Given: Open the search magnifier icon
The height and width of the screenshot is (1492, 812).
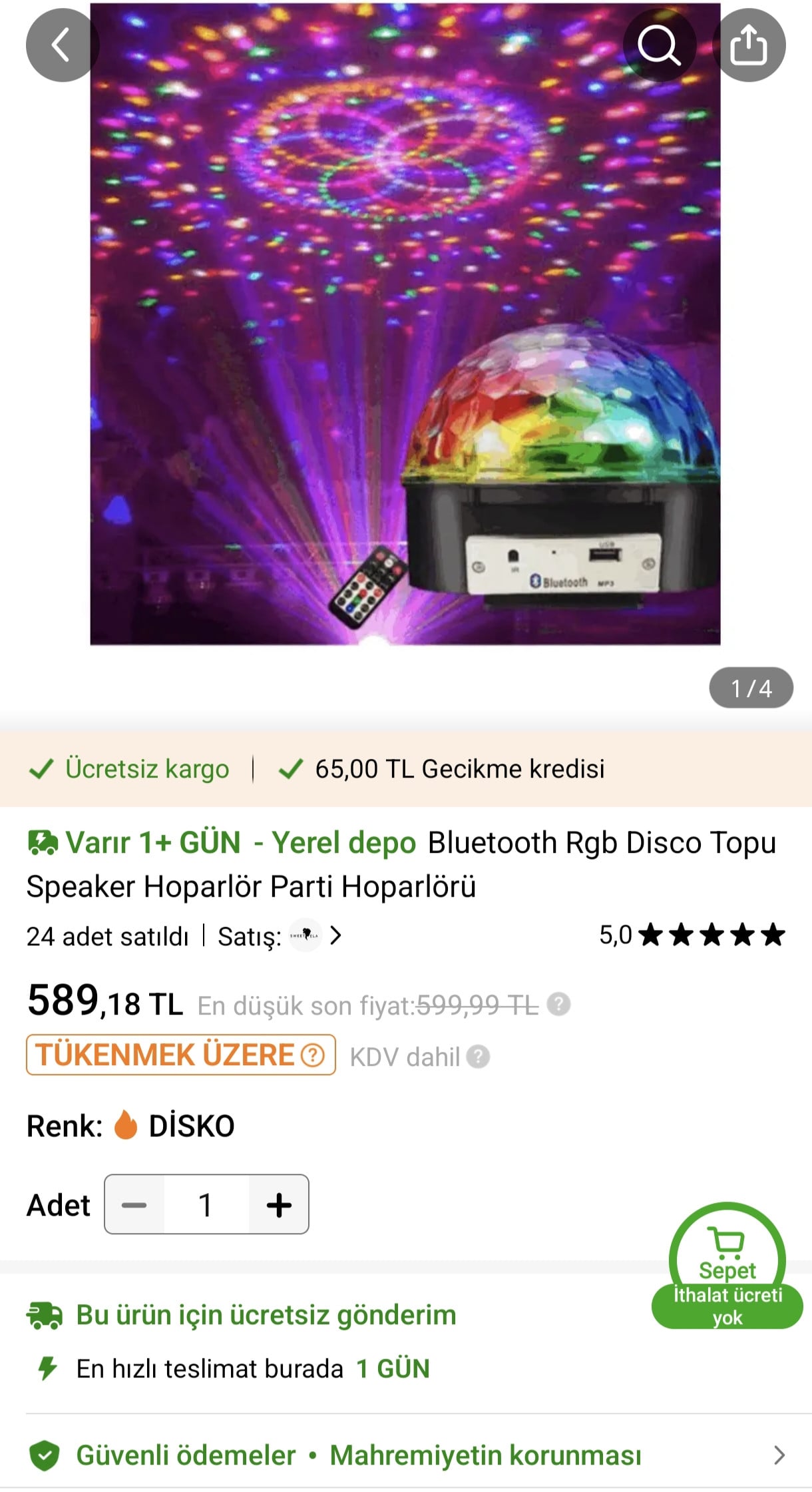Looking at the screenshot, I should point(659,45).
